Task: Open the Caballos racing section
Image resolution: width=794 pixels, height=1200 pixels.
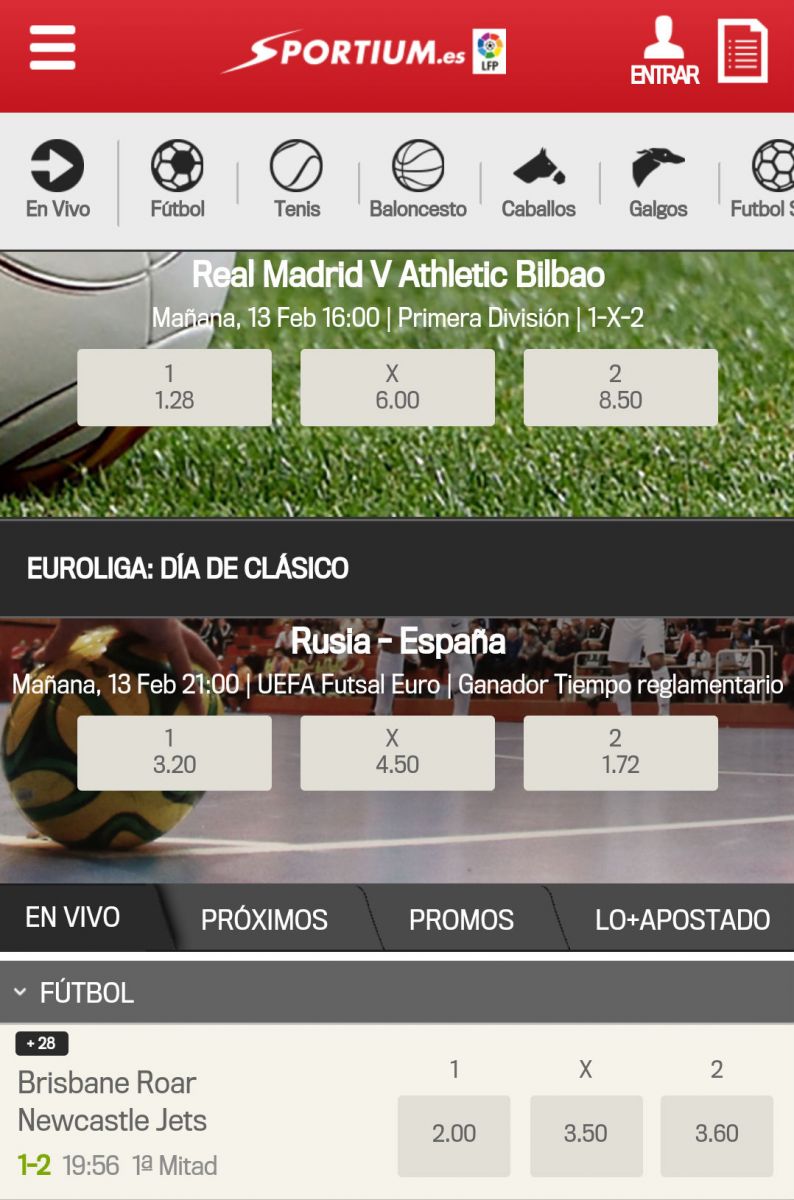Action: click(x=538, y=180)
